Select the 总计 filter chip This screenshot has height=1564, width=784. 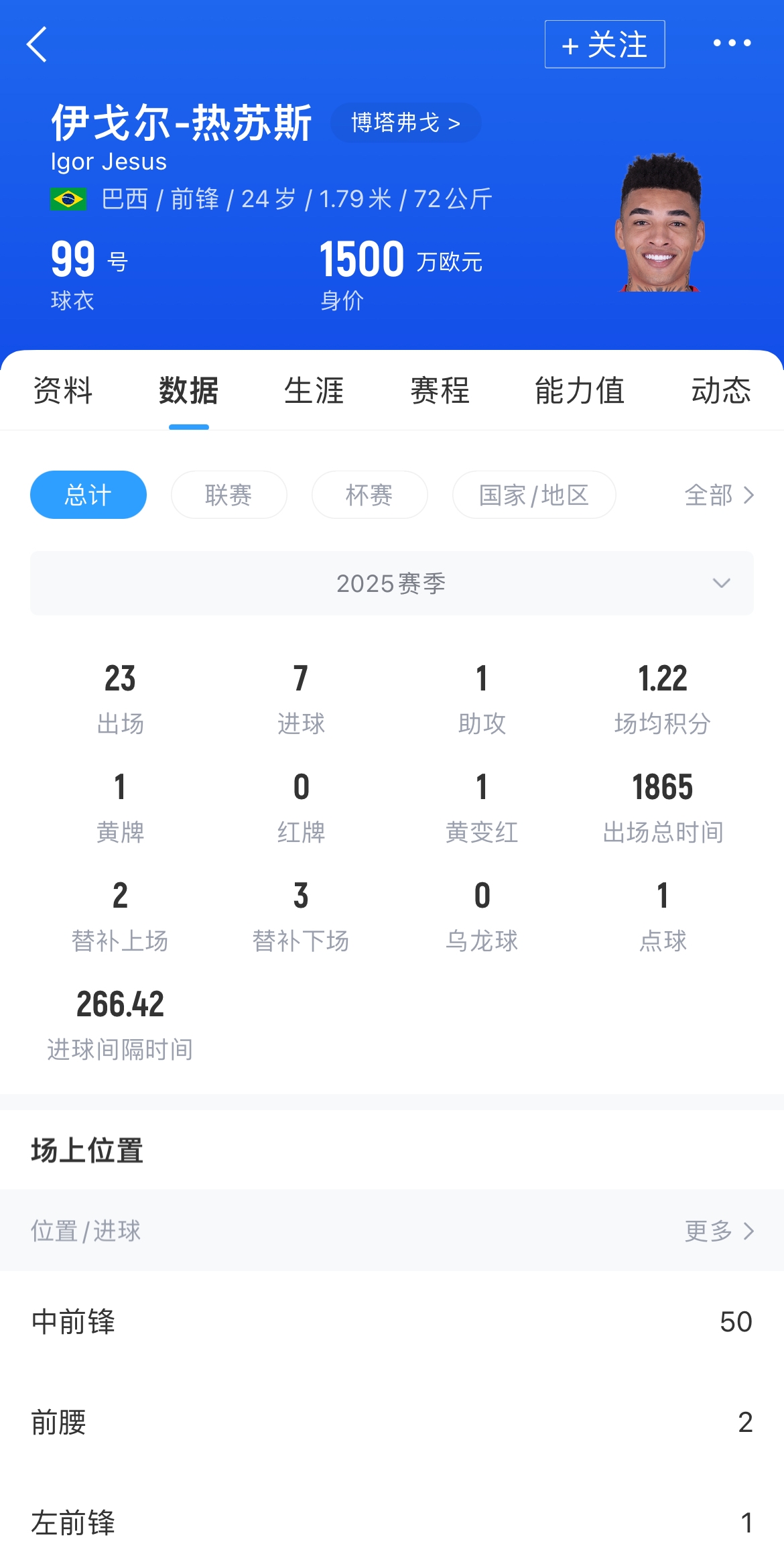point(88,495)
